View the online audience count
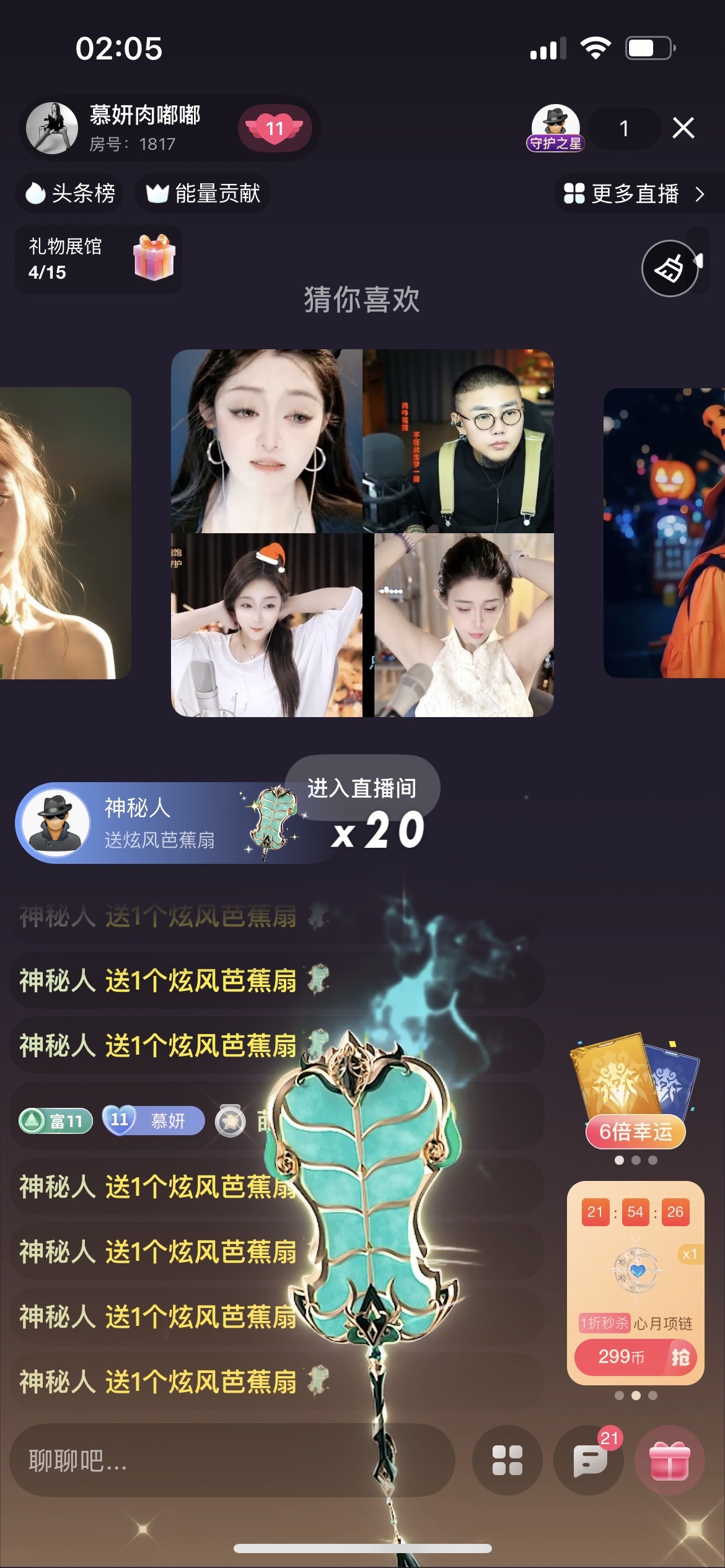 click(624, 128)
